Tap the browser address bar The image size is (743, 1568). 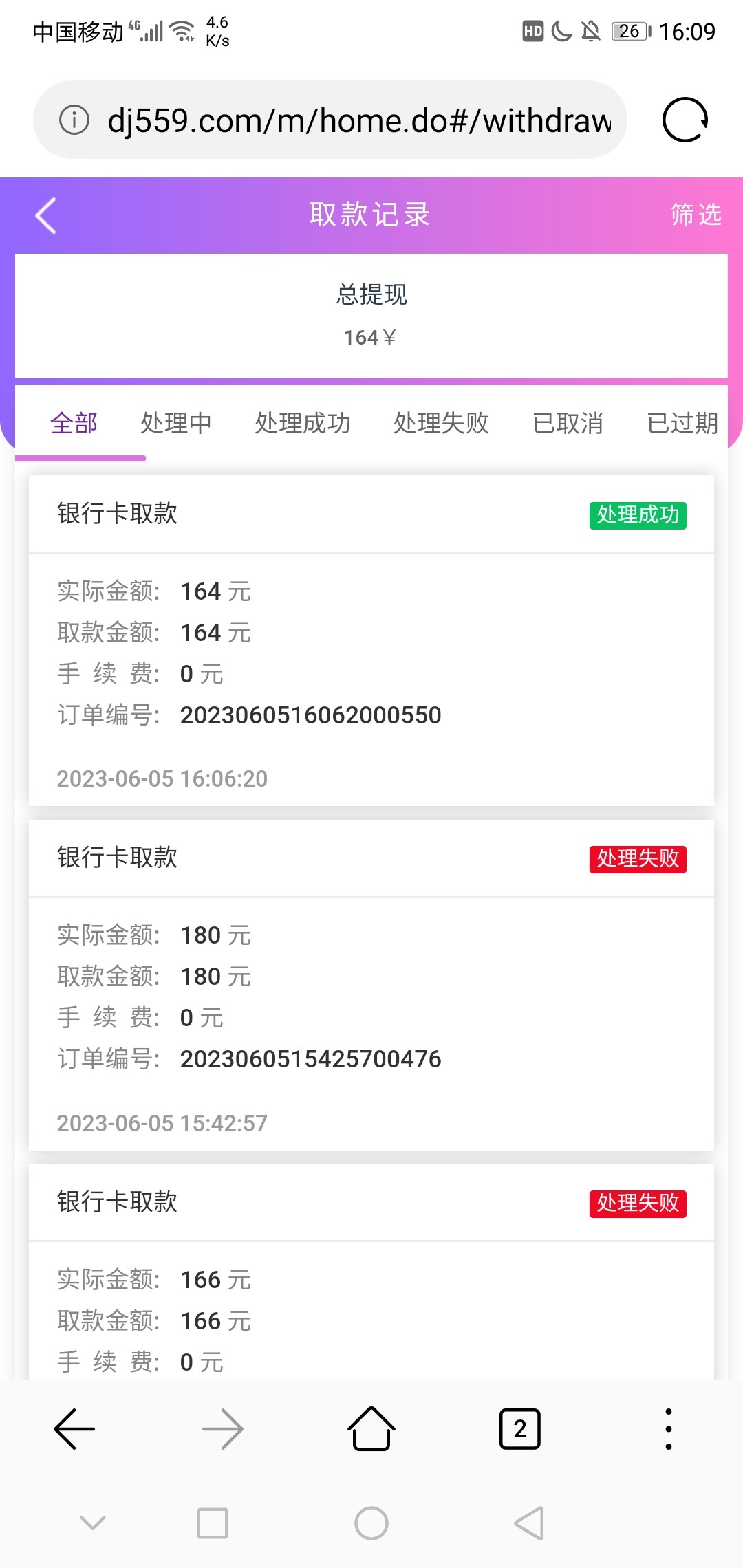358,121
